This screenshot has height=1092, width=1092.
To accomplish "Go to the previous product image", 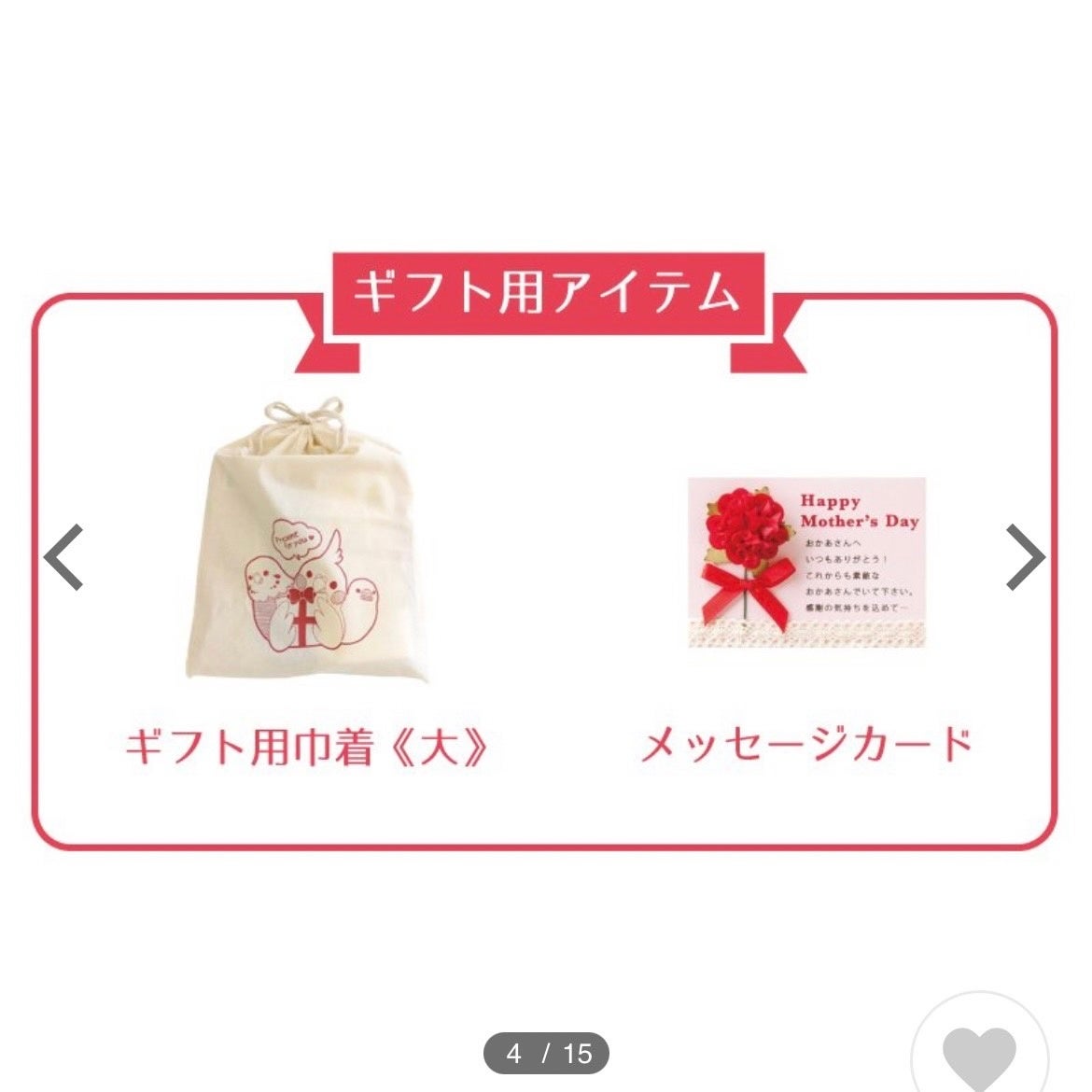I will (64, 557).
